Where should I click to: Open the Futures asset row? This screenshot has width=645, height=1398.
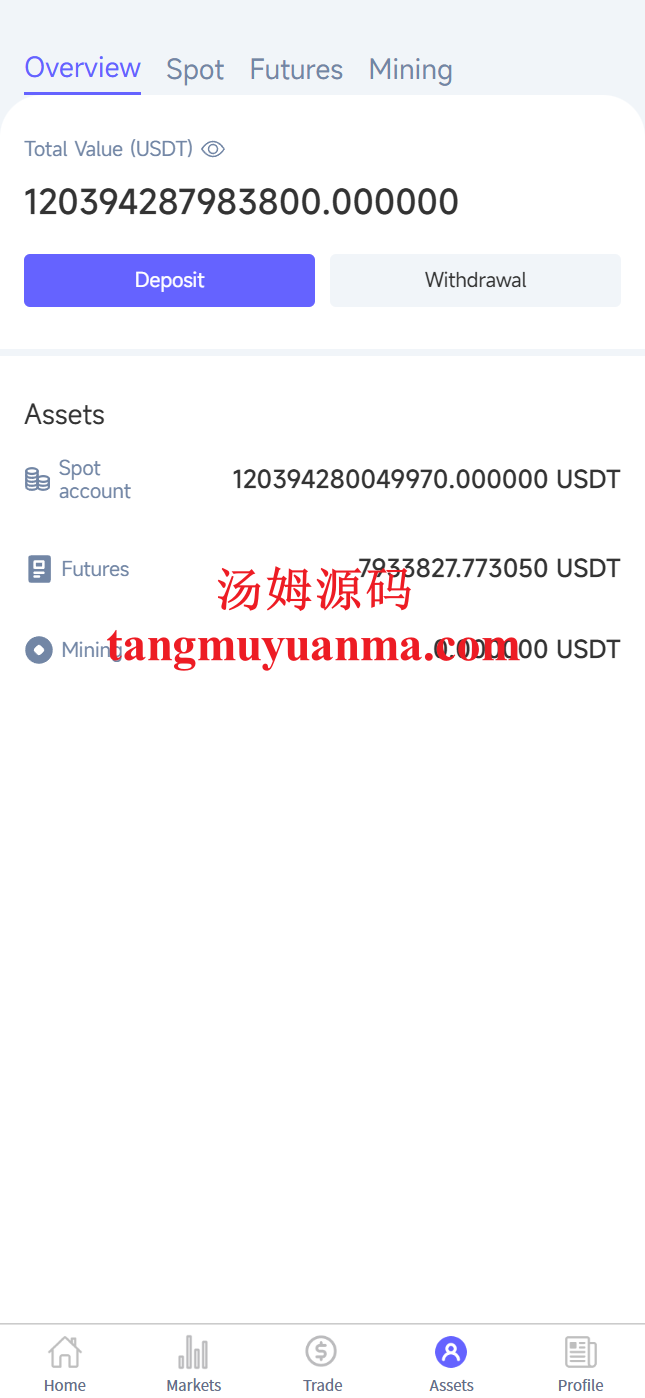(322, 569)
